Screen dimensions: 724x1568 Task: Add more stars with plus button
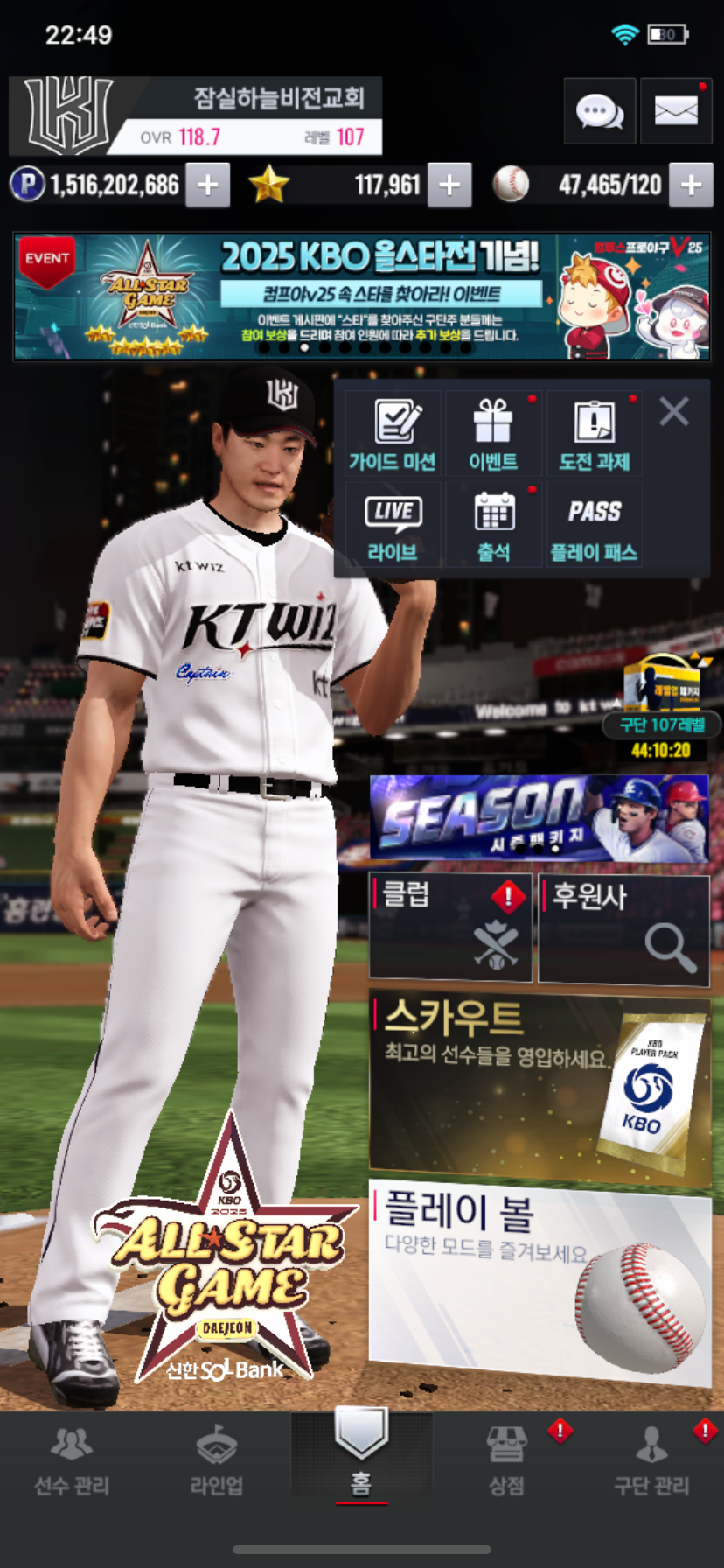(x=449, y=185)
